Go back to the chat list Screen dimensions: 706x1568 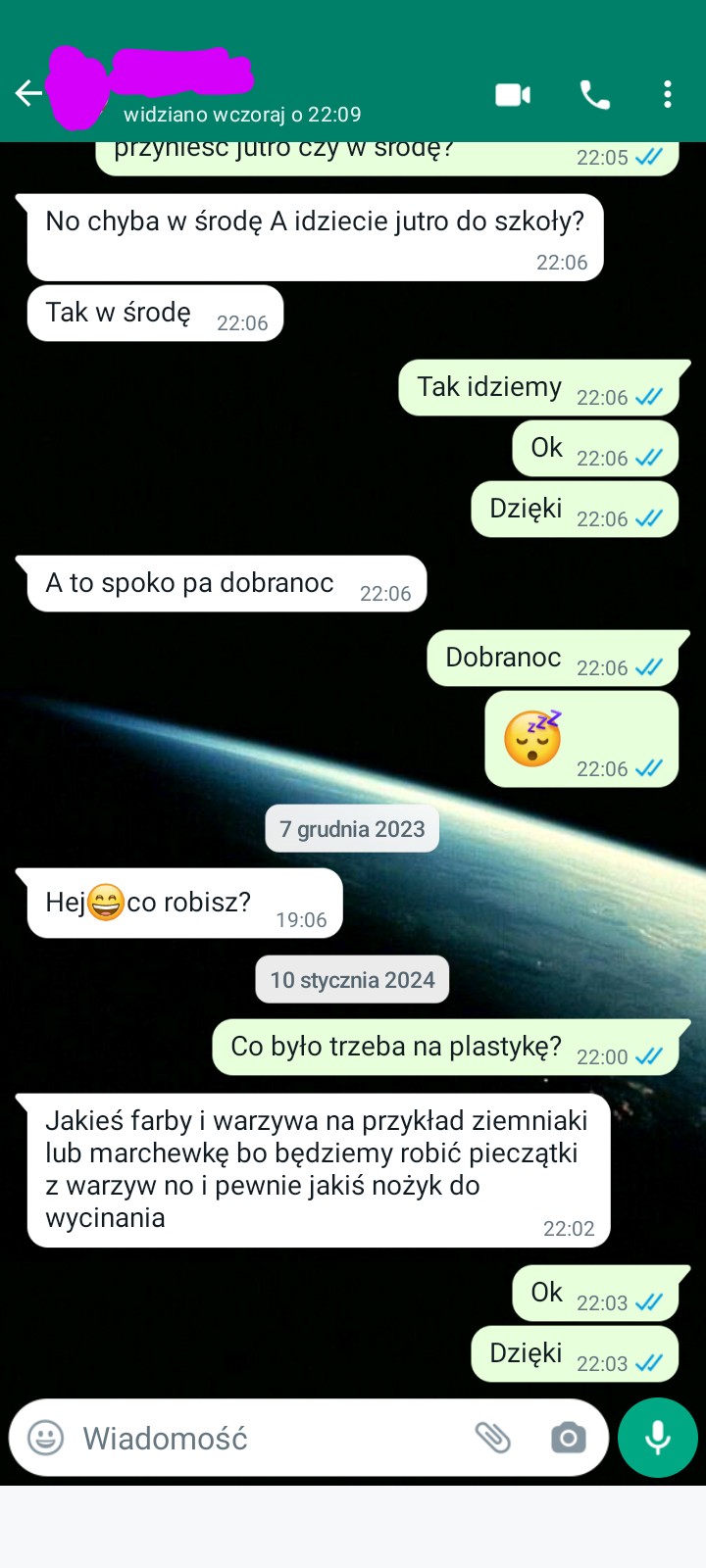coord(28,94)
